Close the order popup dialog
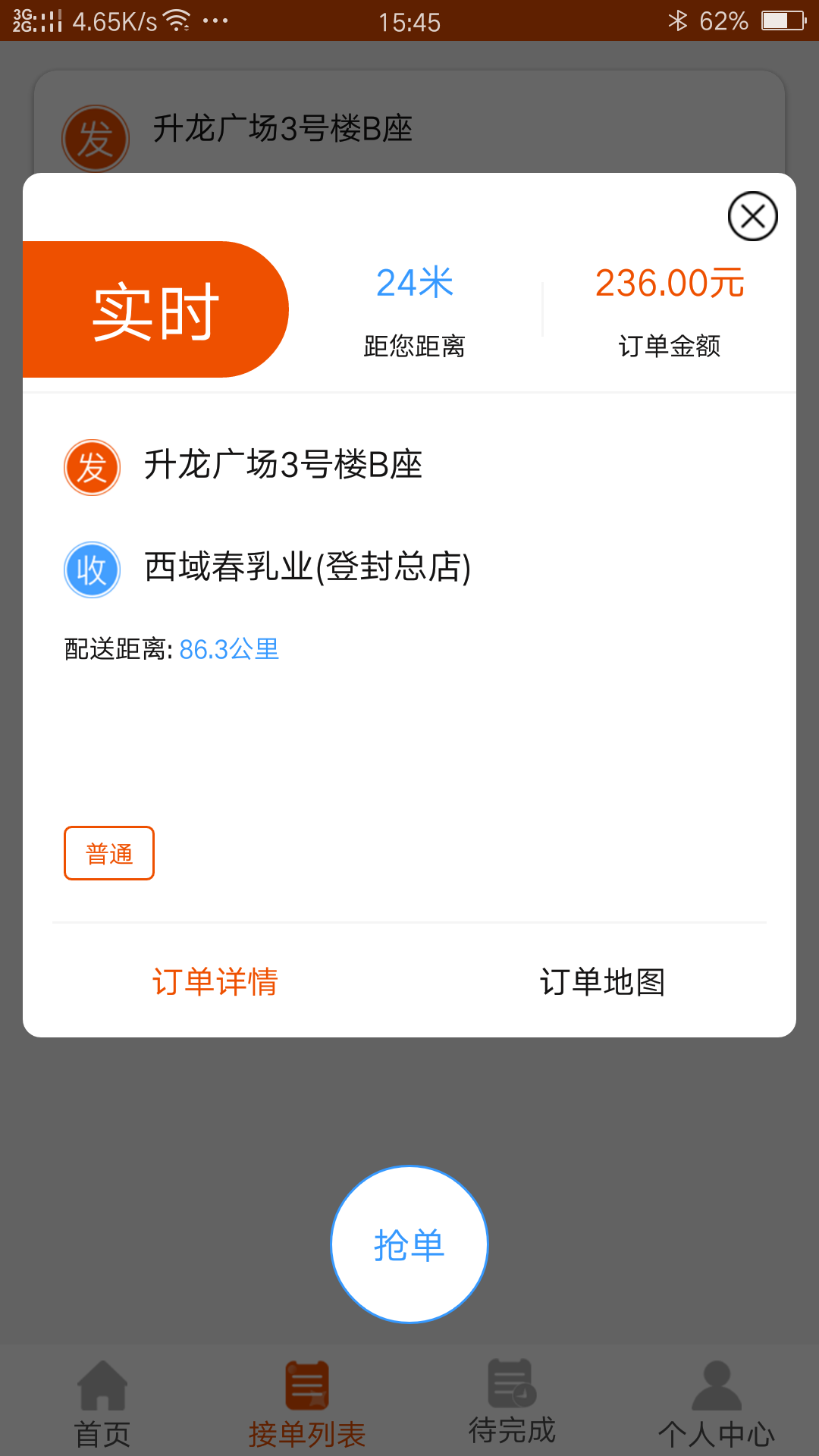The width and height of the screenshot is (819, 1456). click(x=752, y=217)
